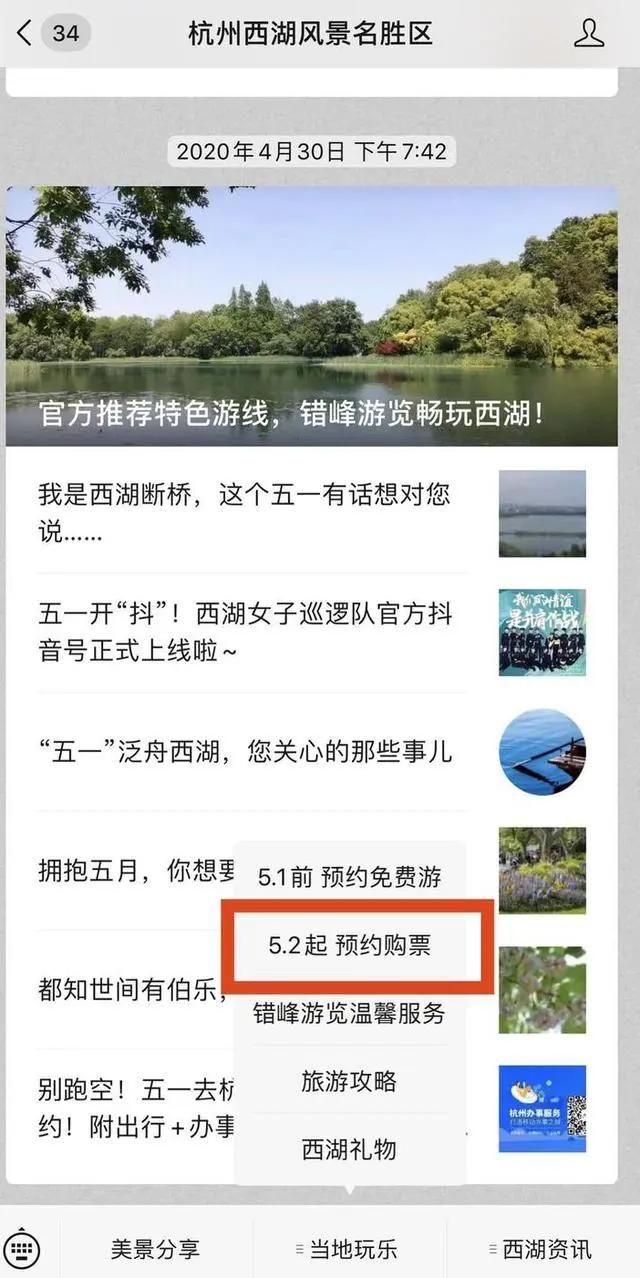Viewport: 640px width, 1278px height.
Task: Select 5.1前 预约免费游 from the popup menu
Action: tap(349, 878)
